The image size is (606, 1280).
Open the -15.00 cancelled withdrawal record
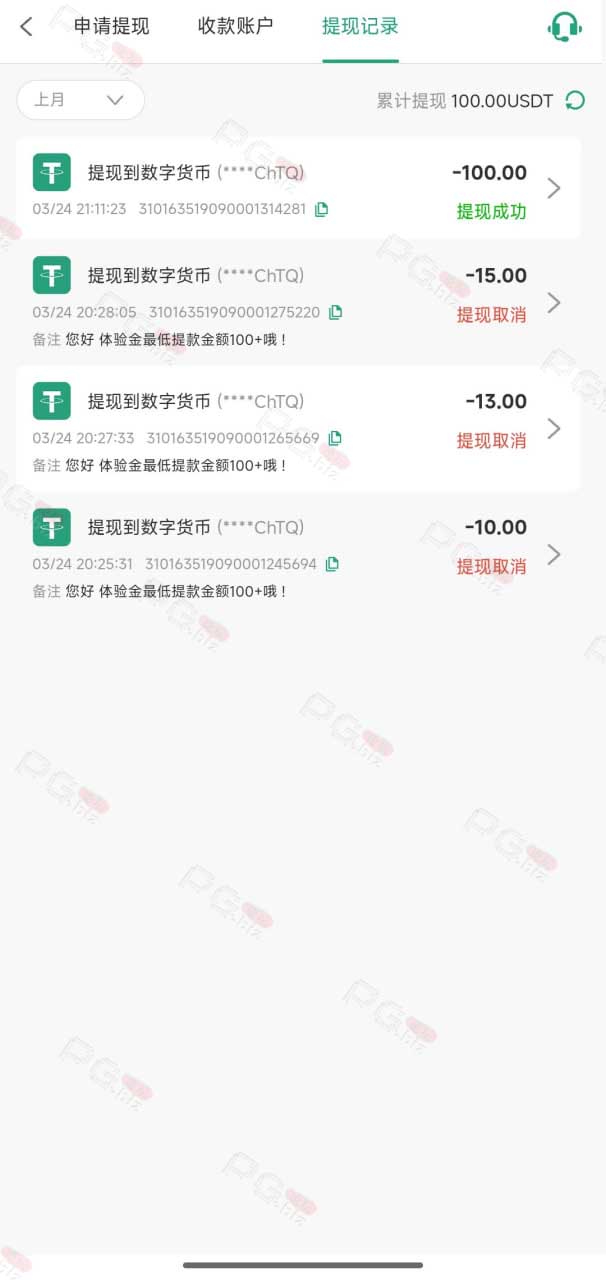click(x=298, y=302)
